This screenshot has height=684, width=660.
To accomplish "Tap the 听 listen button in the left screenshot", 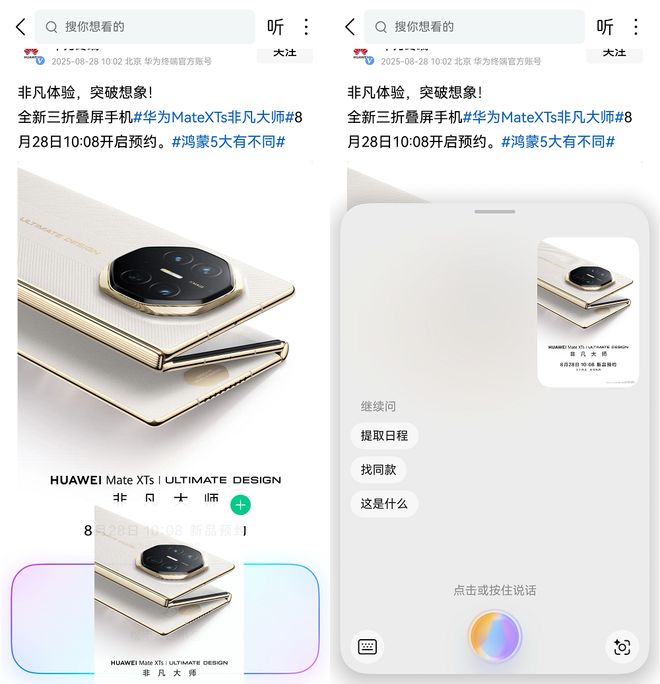I will tap(275, 27).
